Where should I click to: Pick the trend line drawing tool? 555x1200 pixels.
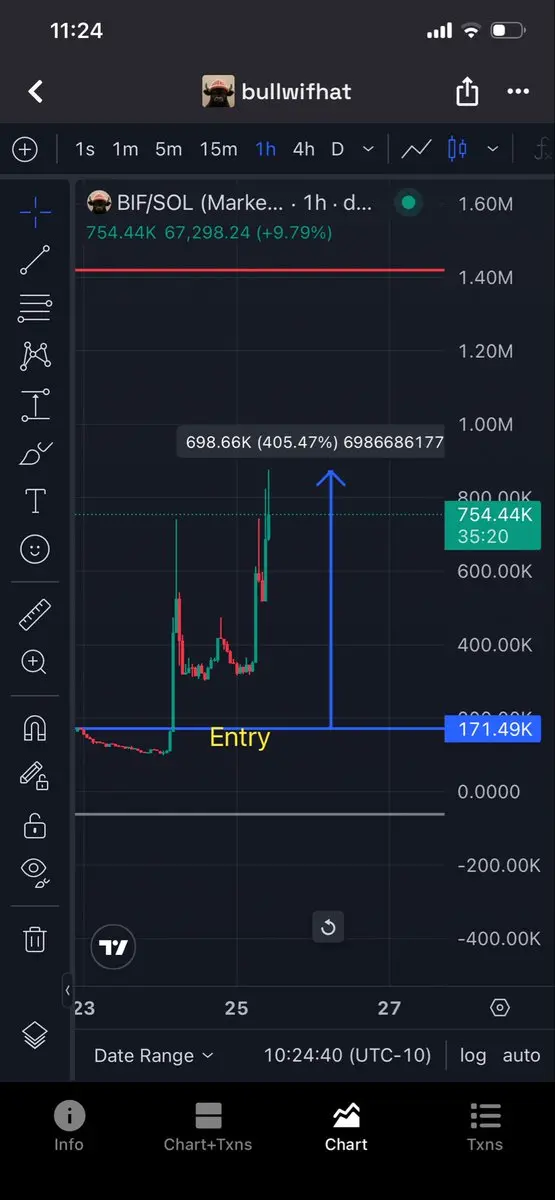35,259
